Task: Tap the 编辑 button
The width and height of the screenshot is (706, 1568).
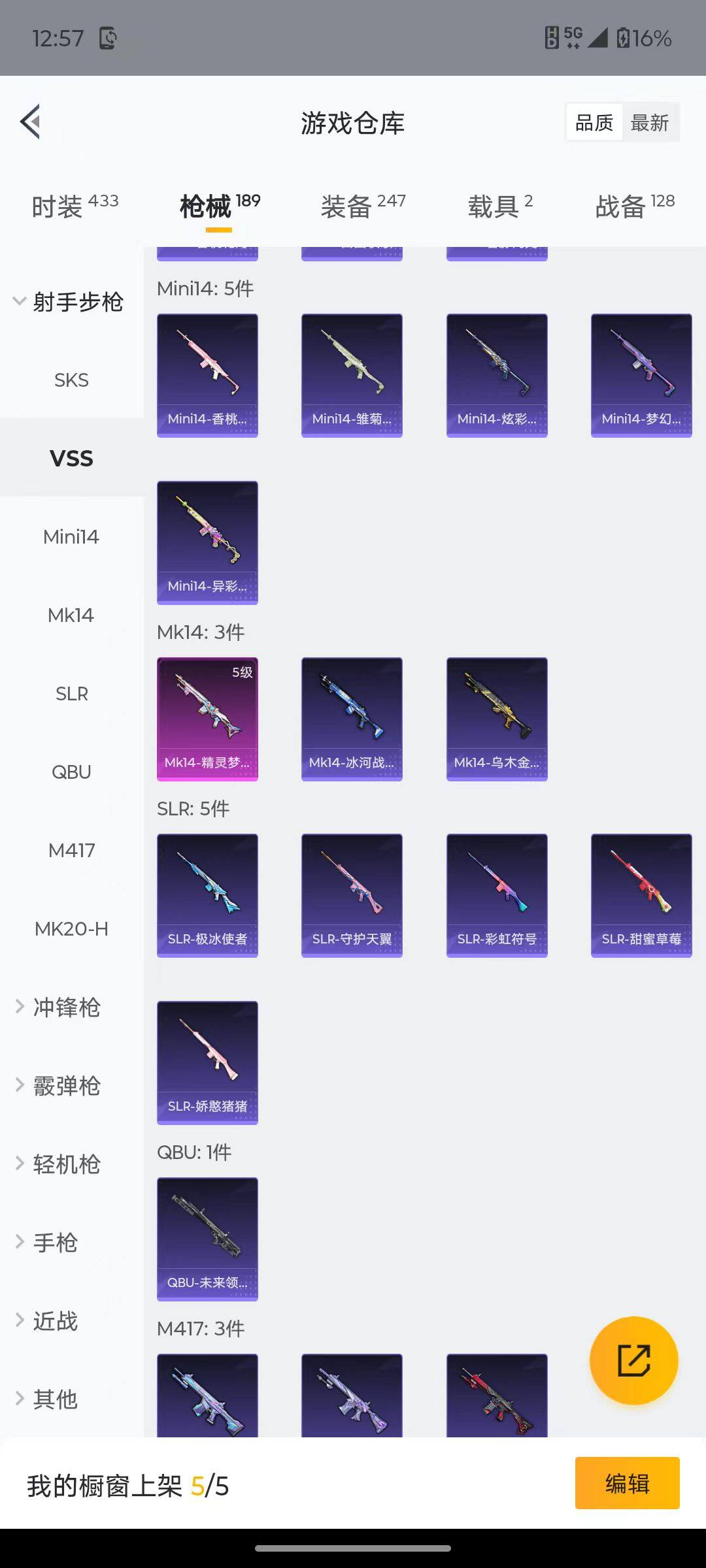Action: (627, 1483)
